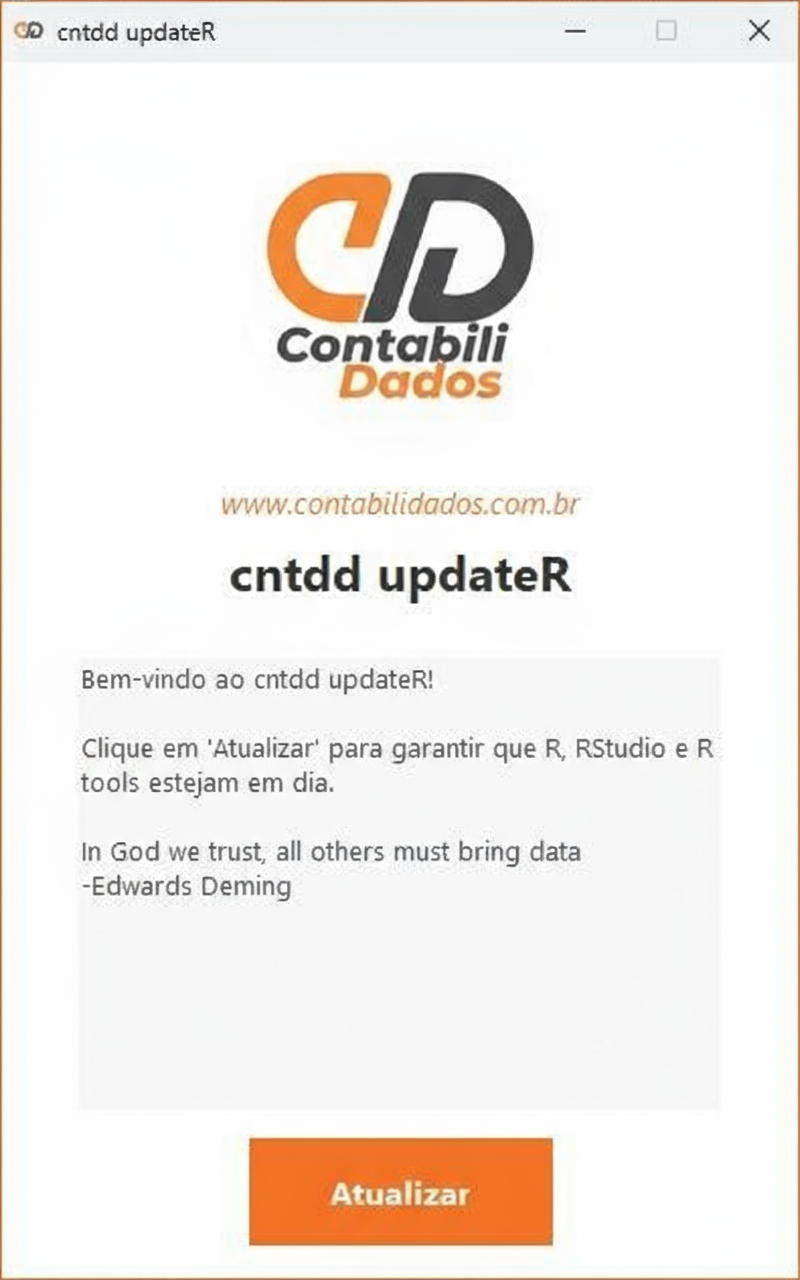Close the cntdd updateR window
The width and height of the screenshot is (800, 1280).
(x=759, y=31)
